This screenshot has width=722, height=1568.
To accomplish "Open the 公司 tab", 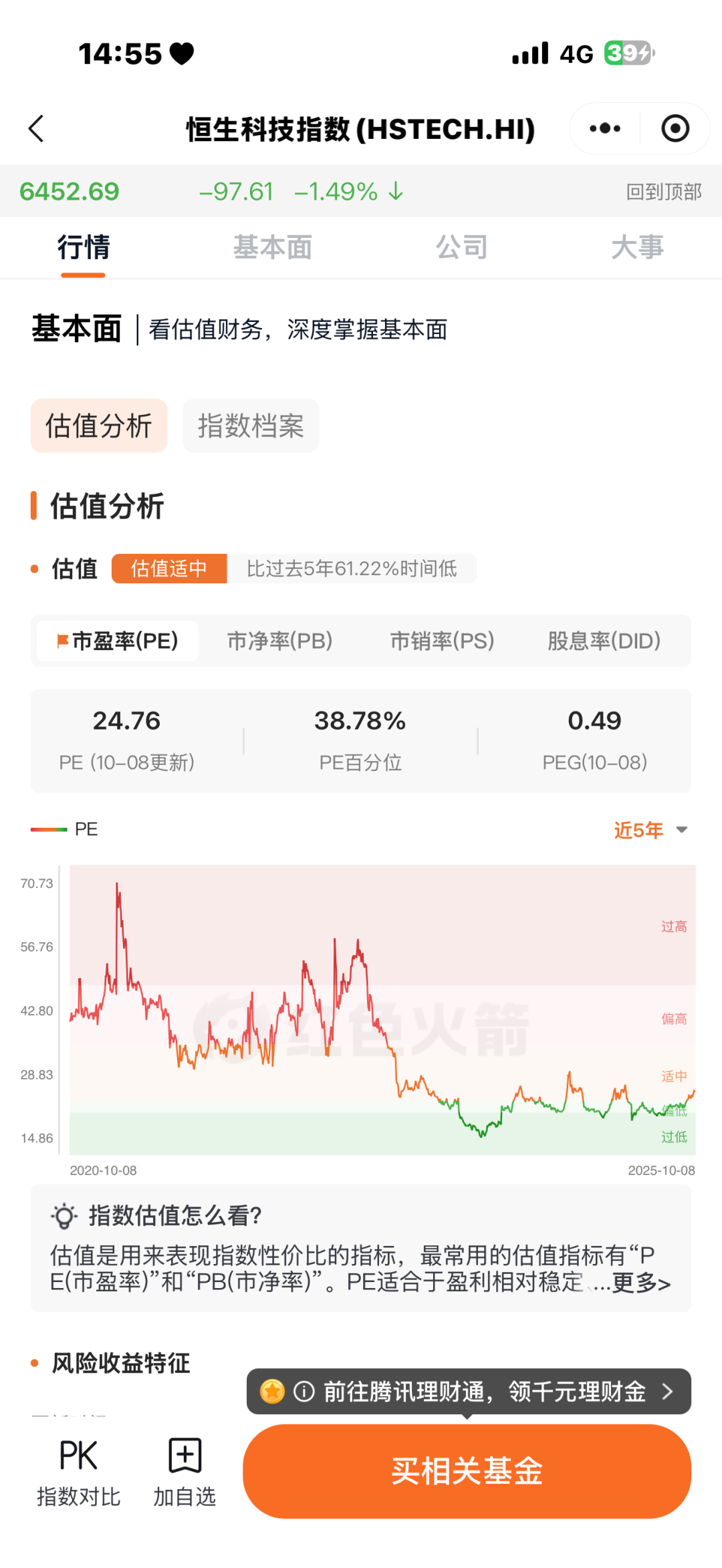I will point(461,247).
